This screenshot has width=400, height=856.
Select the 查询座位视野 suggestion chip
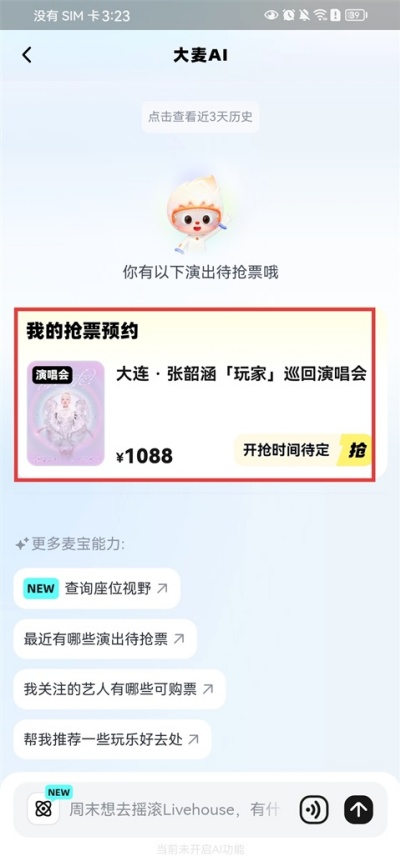pos(97,588)
